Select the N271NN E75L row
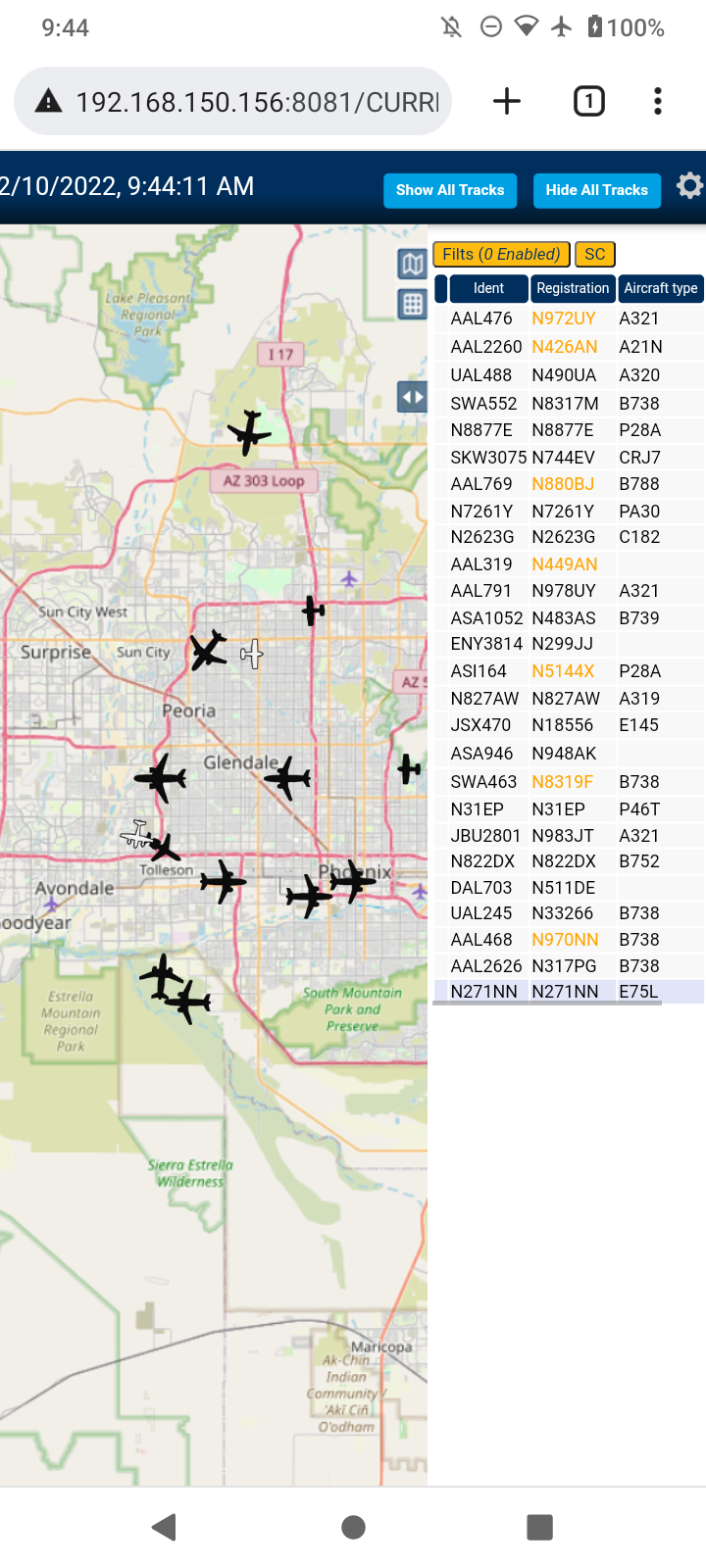 569,992
